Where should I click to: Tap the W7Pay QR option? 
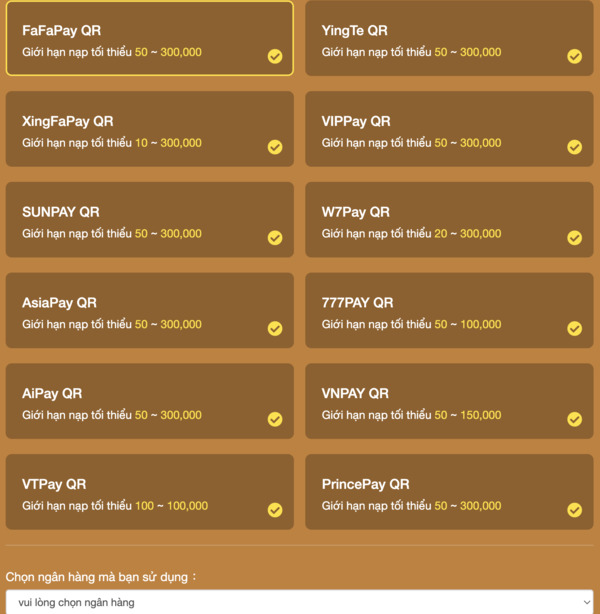[449, 220]
